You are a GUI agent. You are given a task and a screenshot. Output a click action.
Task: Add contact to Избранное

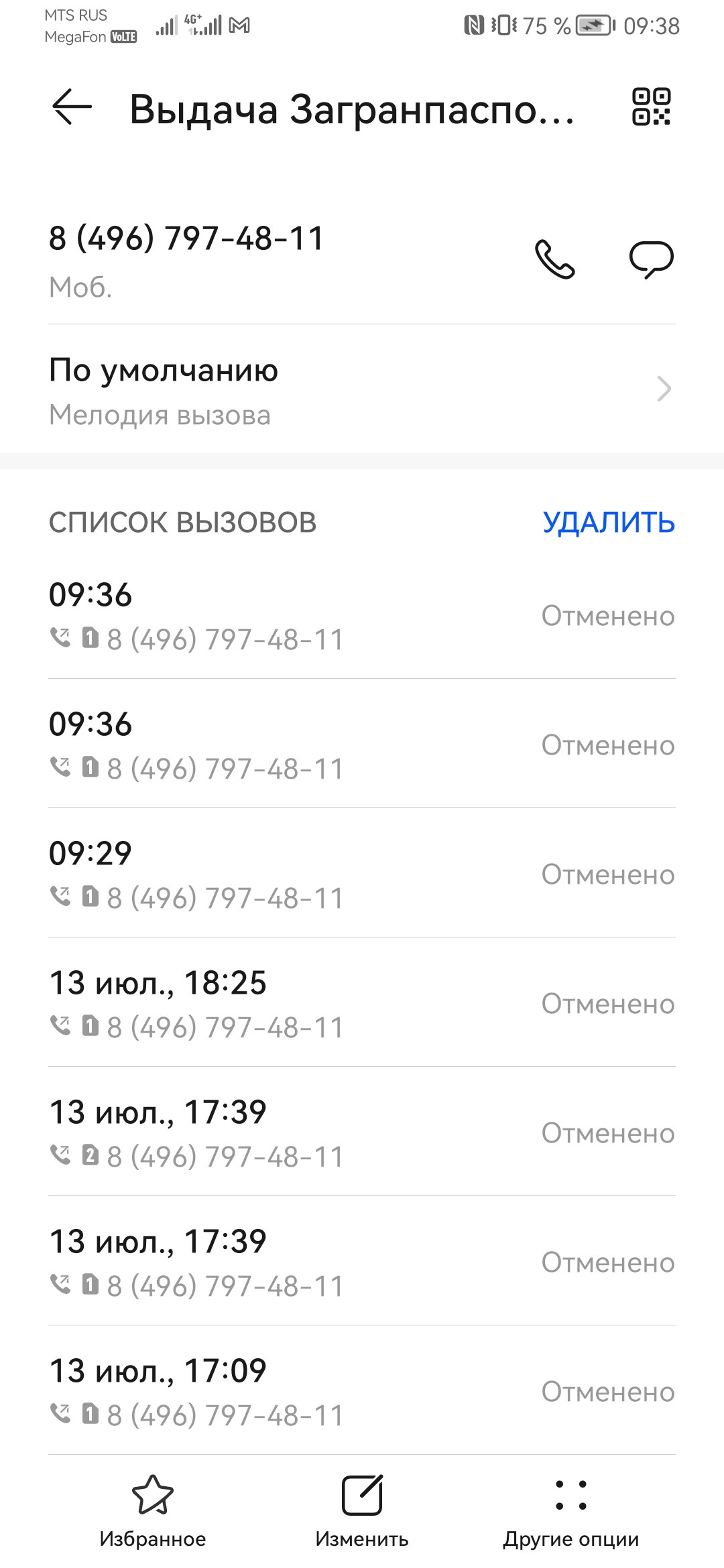coord(153,1512)
